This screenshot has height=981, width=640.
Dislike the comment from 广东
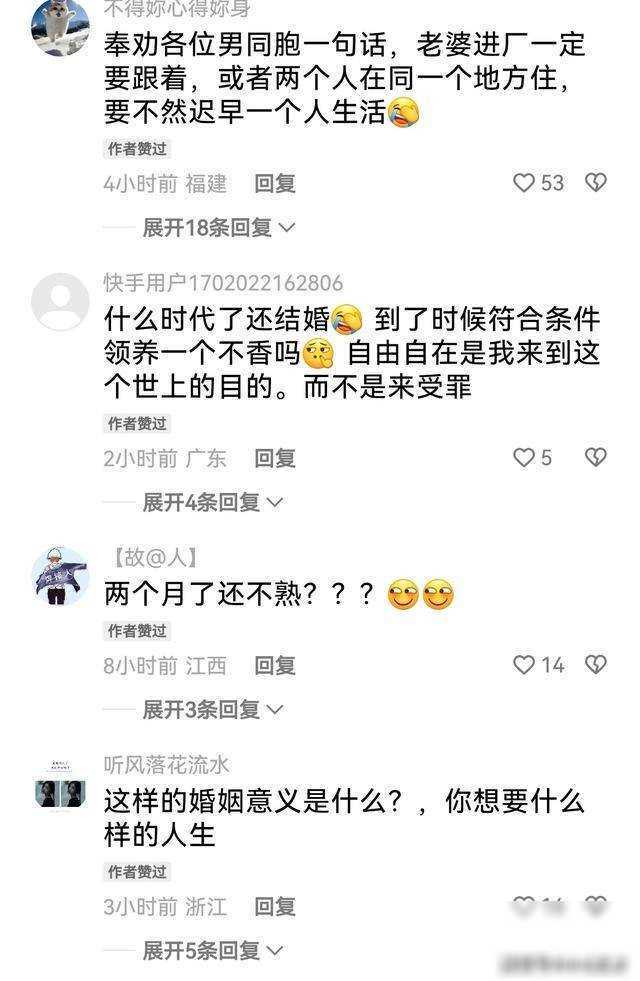click(x=595, y=458)
